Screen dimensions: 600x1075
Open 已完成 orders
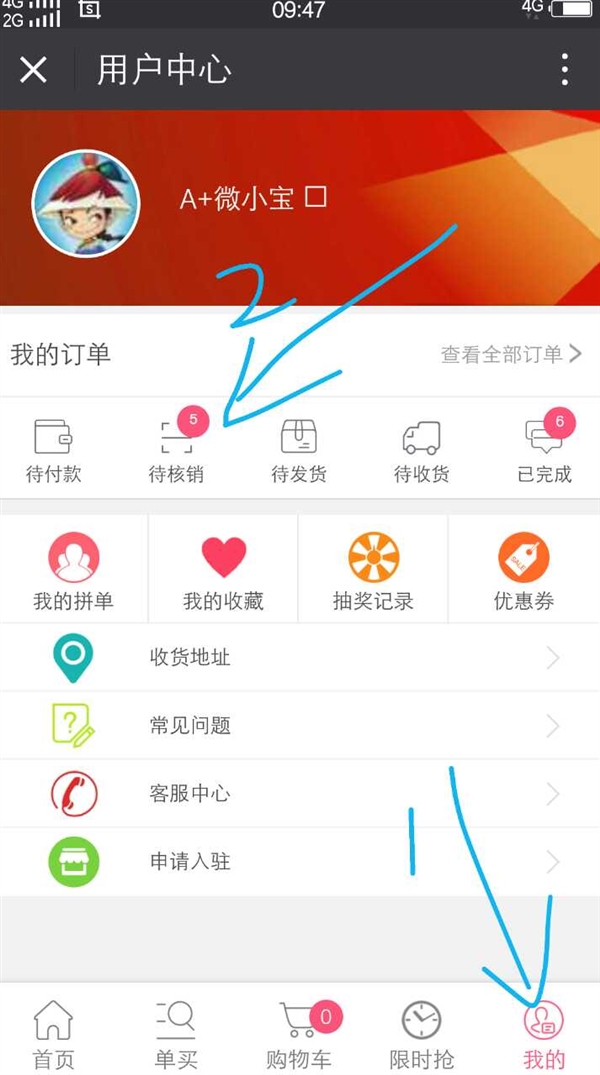click(544, 450)
